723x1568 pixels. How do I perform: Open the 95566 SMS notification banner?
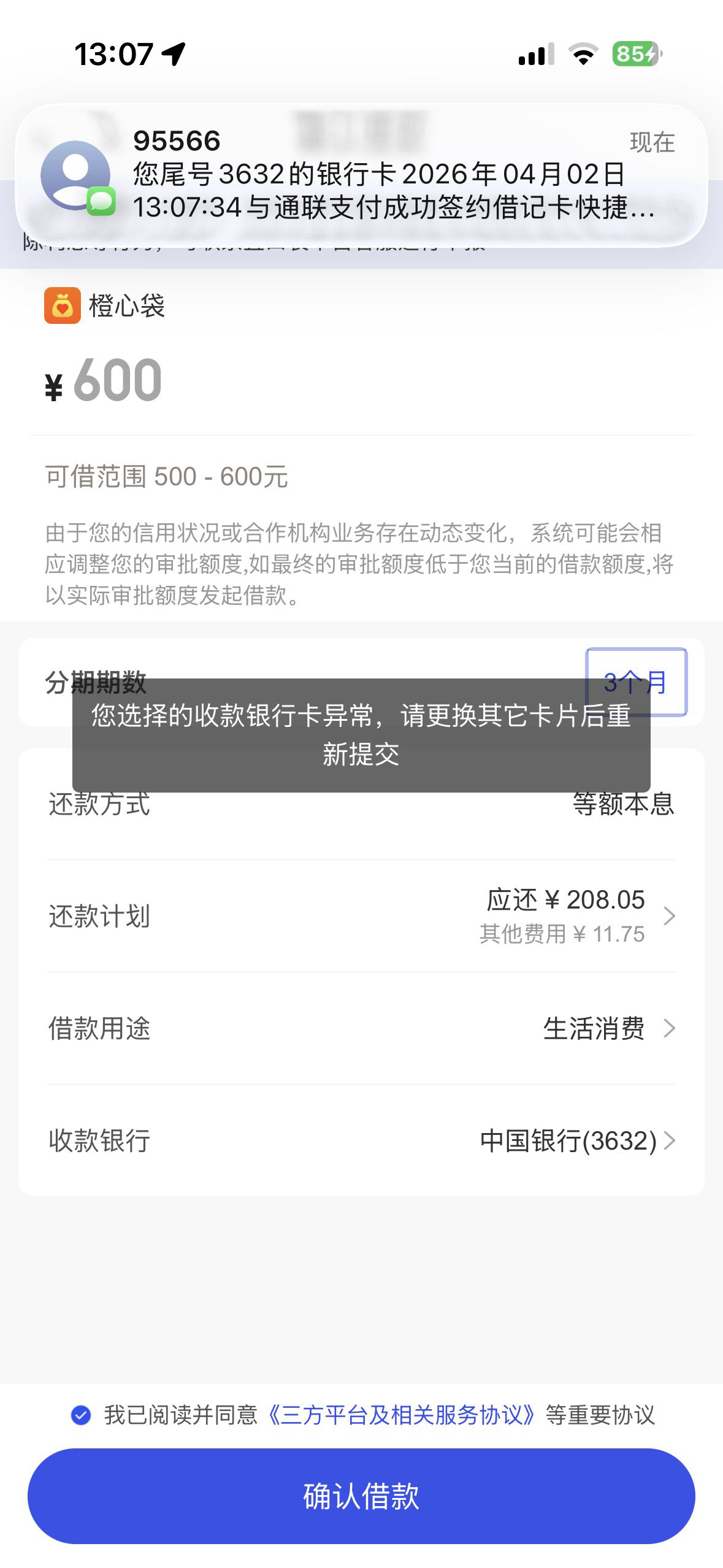tap(361, 175)
